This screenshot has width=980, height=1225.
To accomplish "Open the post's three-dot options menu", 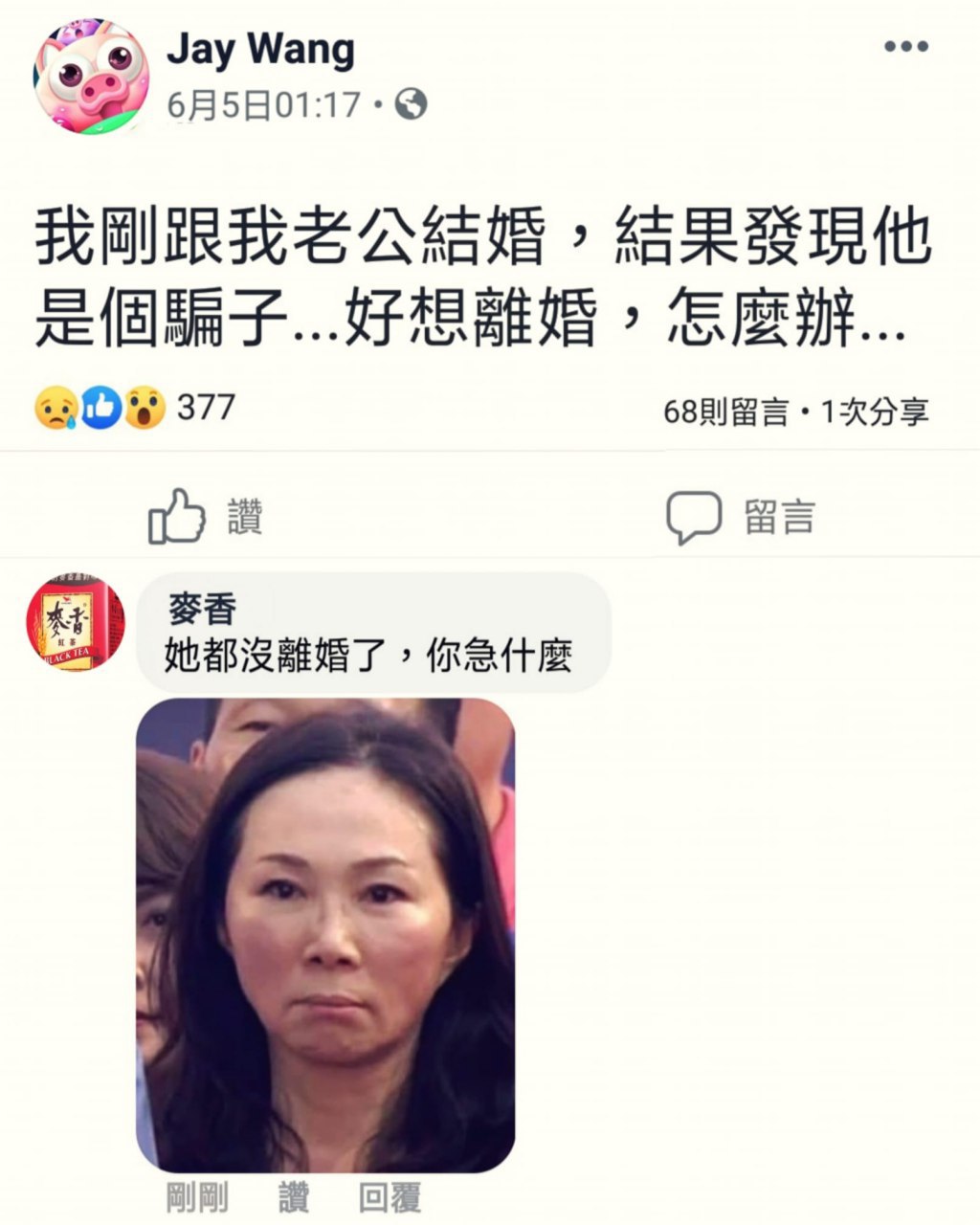I will click(x=905, y=47).
